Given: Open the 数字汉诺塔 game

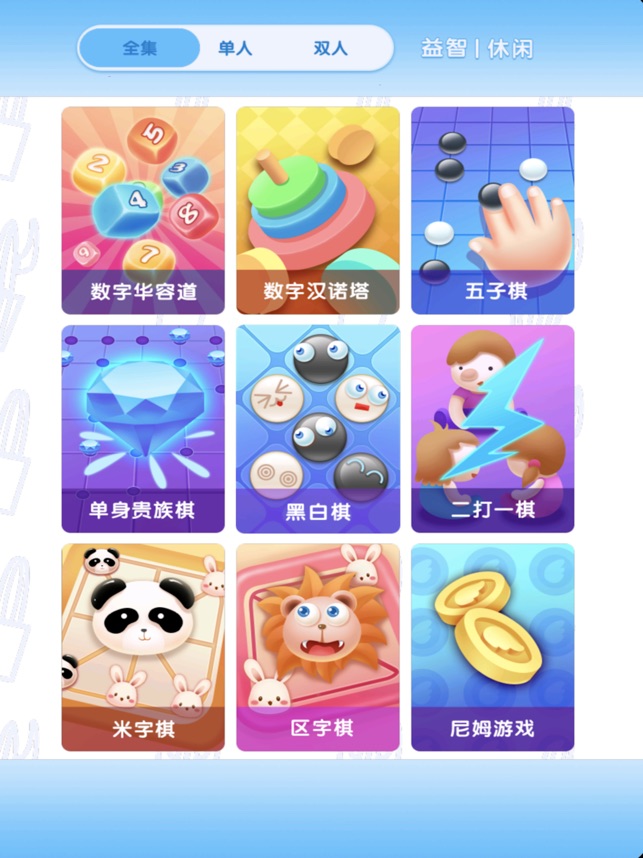Looking at the screenshot, I should click(x=317, y=210).
